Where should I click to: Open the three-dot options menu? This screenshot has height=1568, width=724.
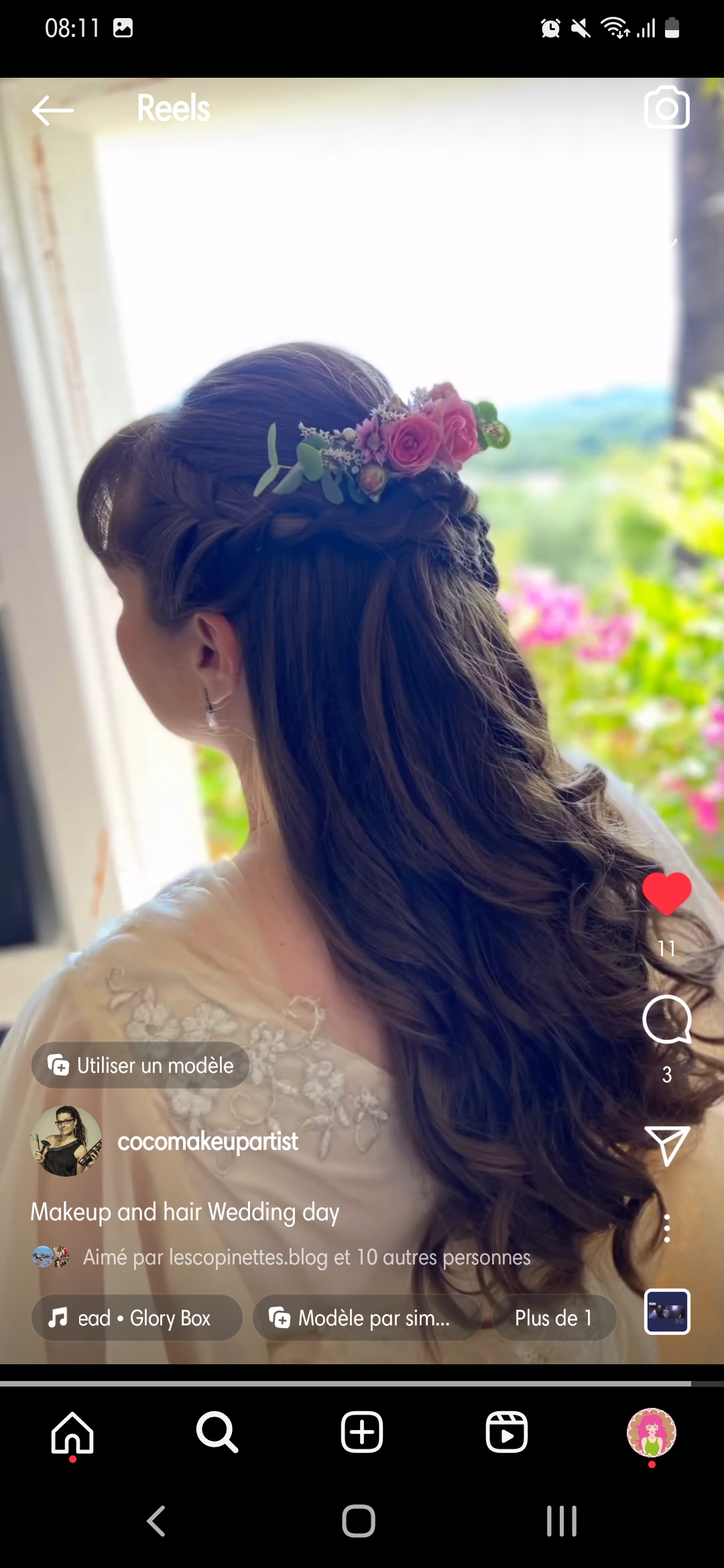(x=666, y=1228)
